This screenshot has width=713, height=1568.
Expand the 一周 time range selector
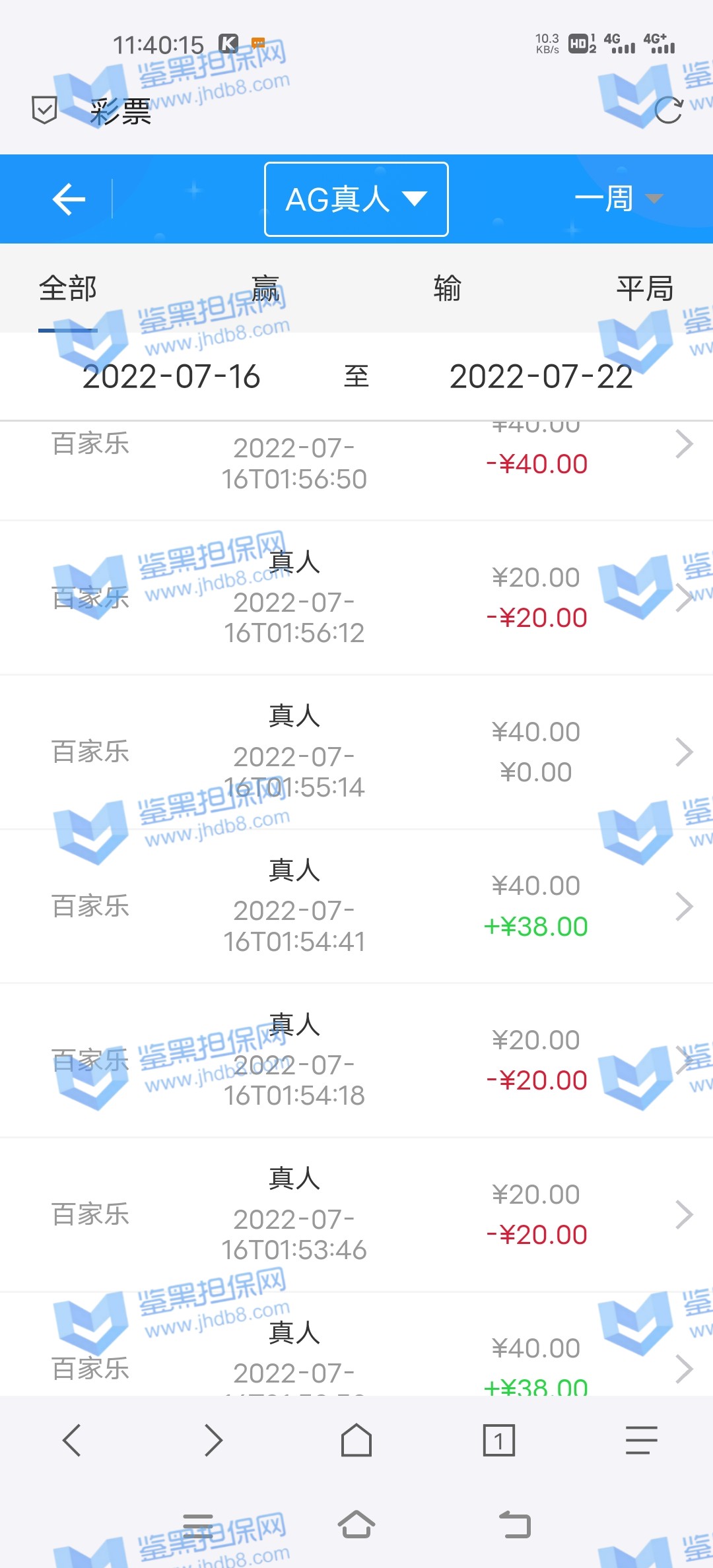(617, 199)
